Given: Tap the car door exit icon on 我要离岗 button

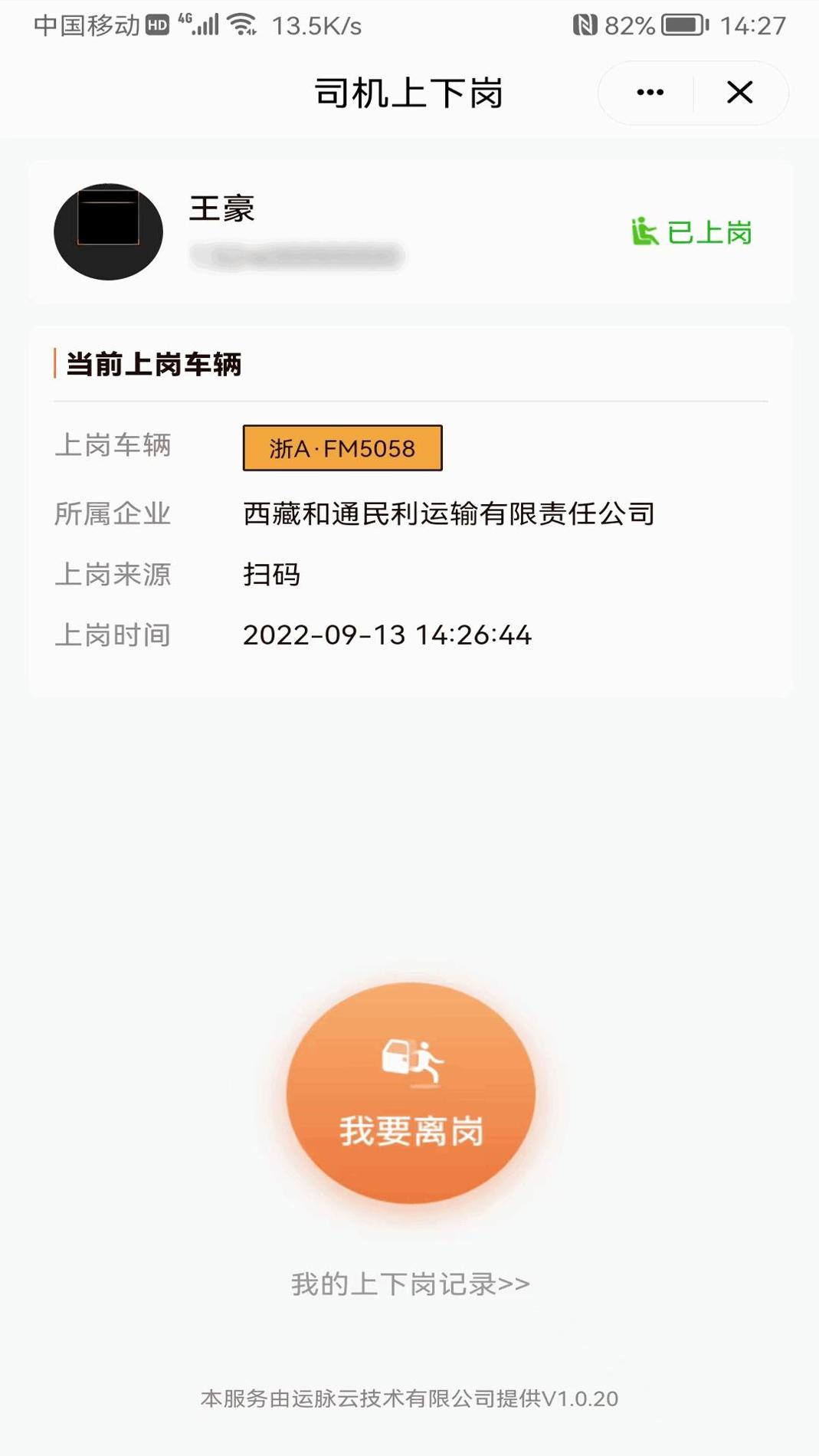Looking at the screenshot, I should click(411, 1063).
